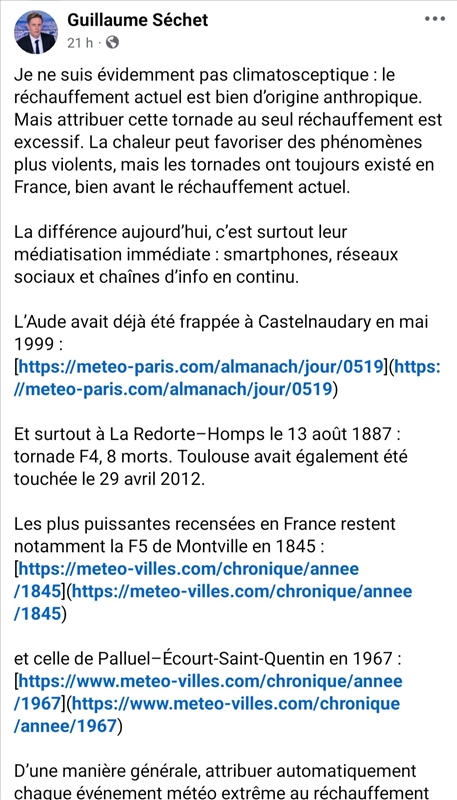
Task: Open the meteo-villes.com chronique 1845 link
Action: (x=189, y=569)
